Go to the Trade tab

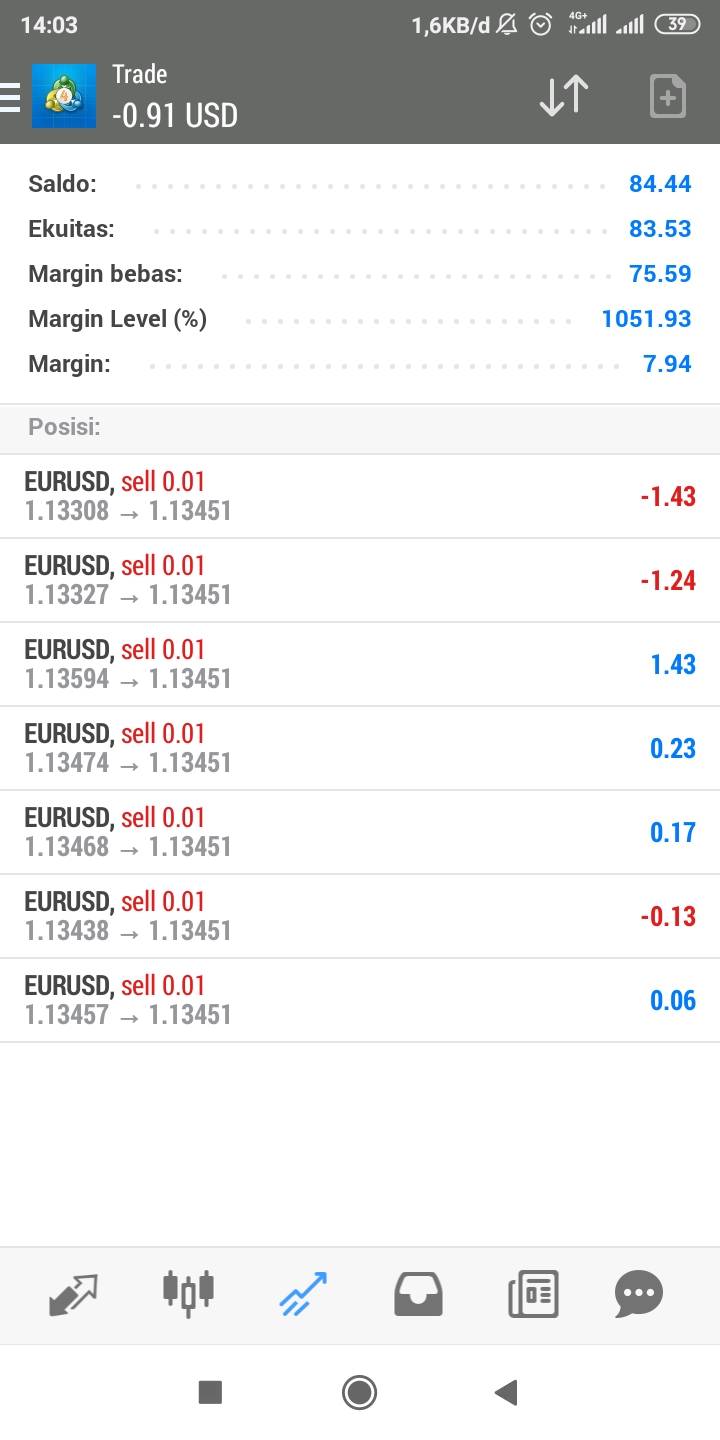pos(303,1294)
